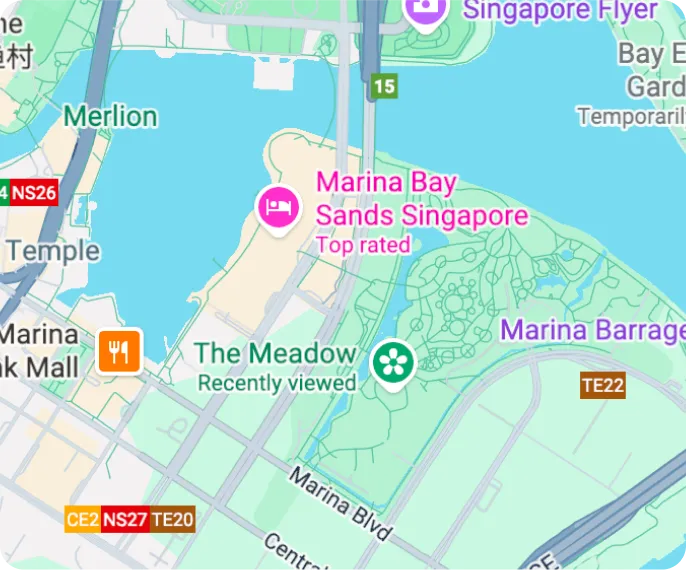
Task: Open the Marina Bay Sands hotel pin
Action: coord(280,208)
